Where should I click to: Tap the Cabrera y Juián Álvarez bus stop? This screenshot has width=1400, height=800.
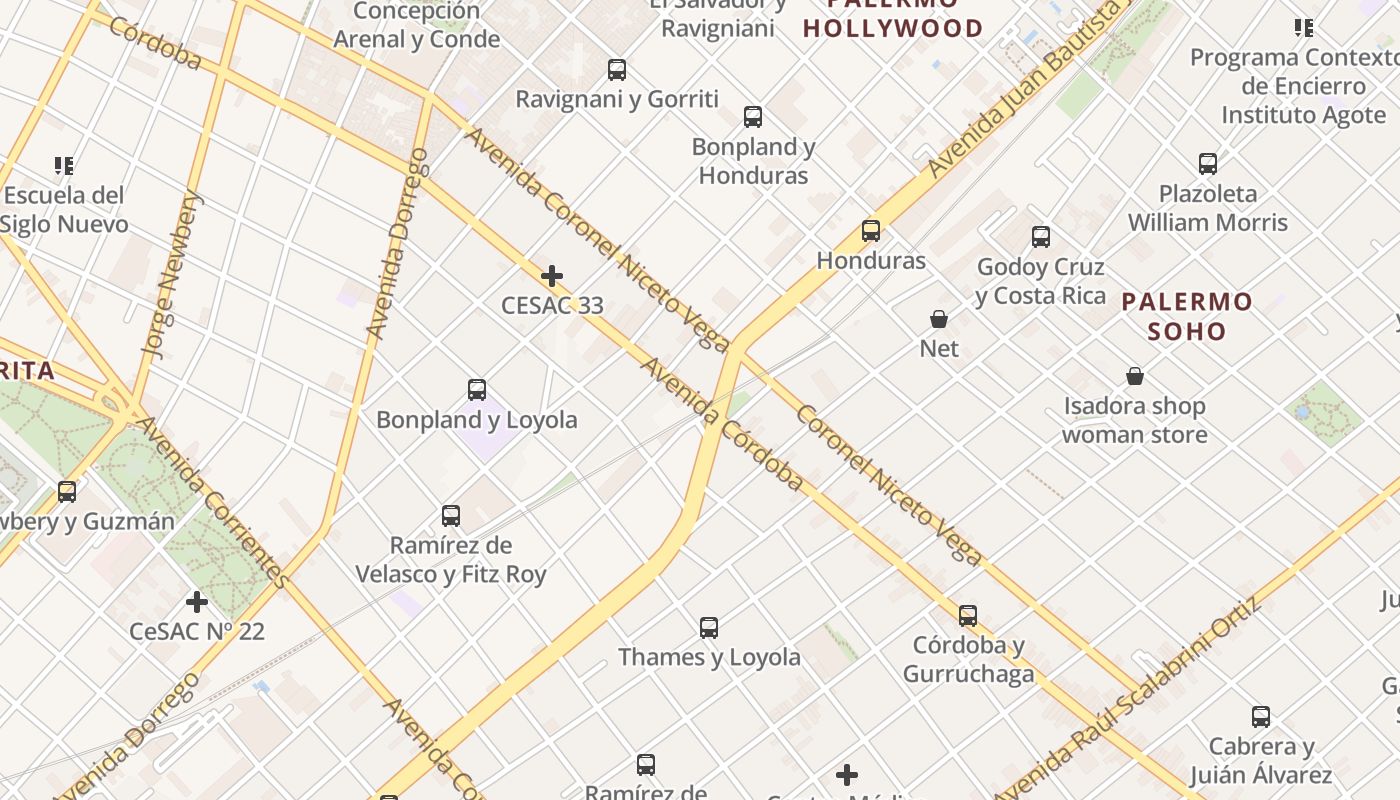point(1261,716)
